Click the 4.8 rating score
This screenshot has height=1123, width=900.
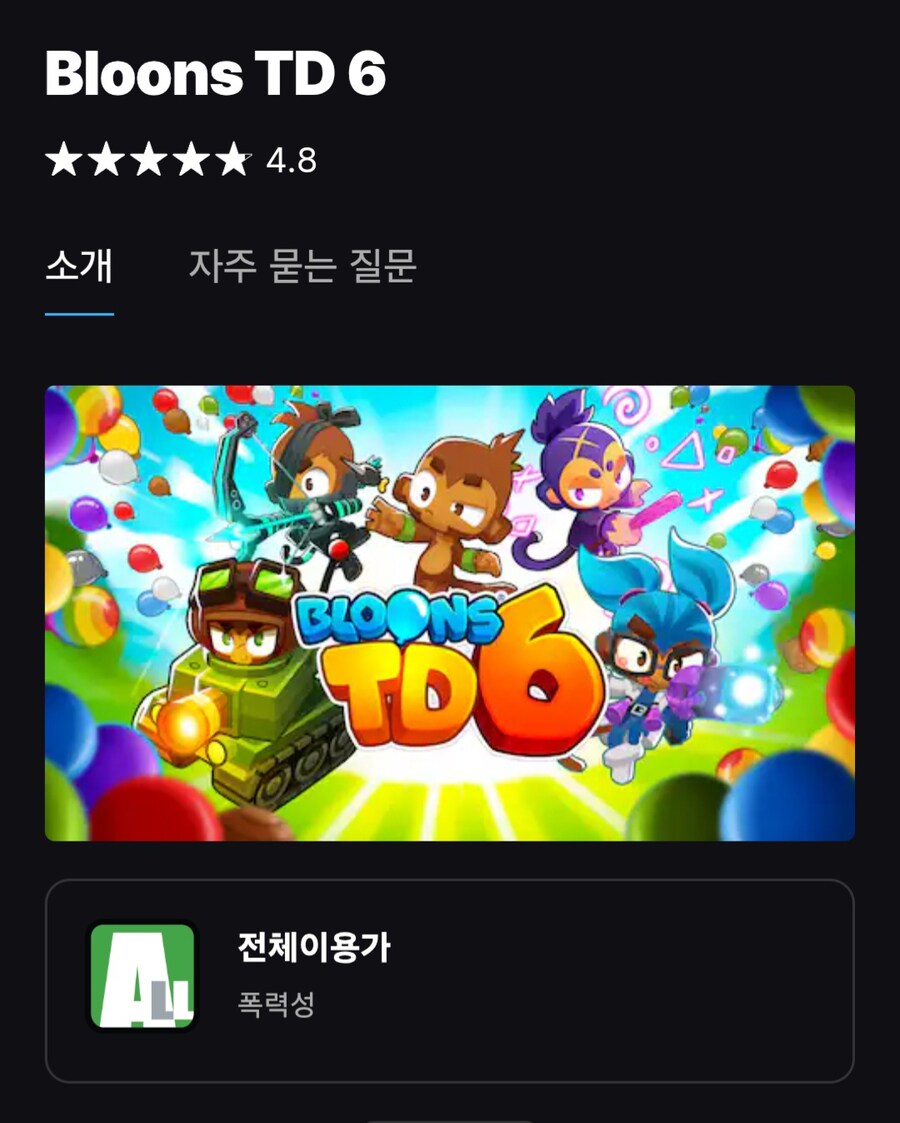pyautogui.click(x=291, y=158)
